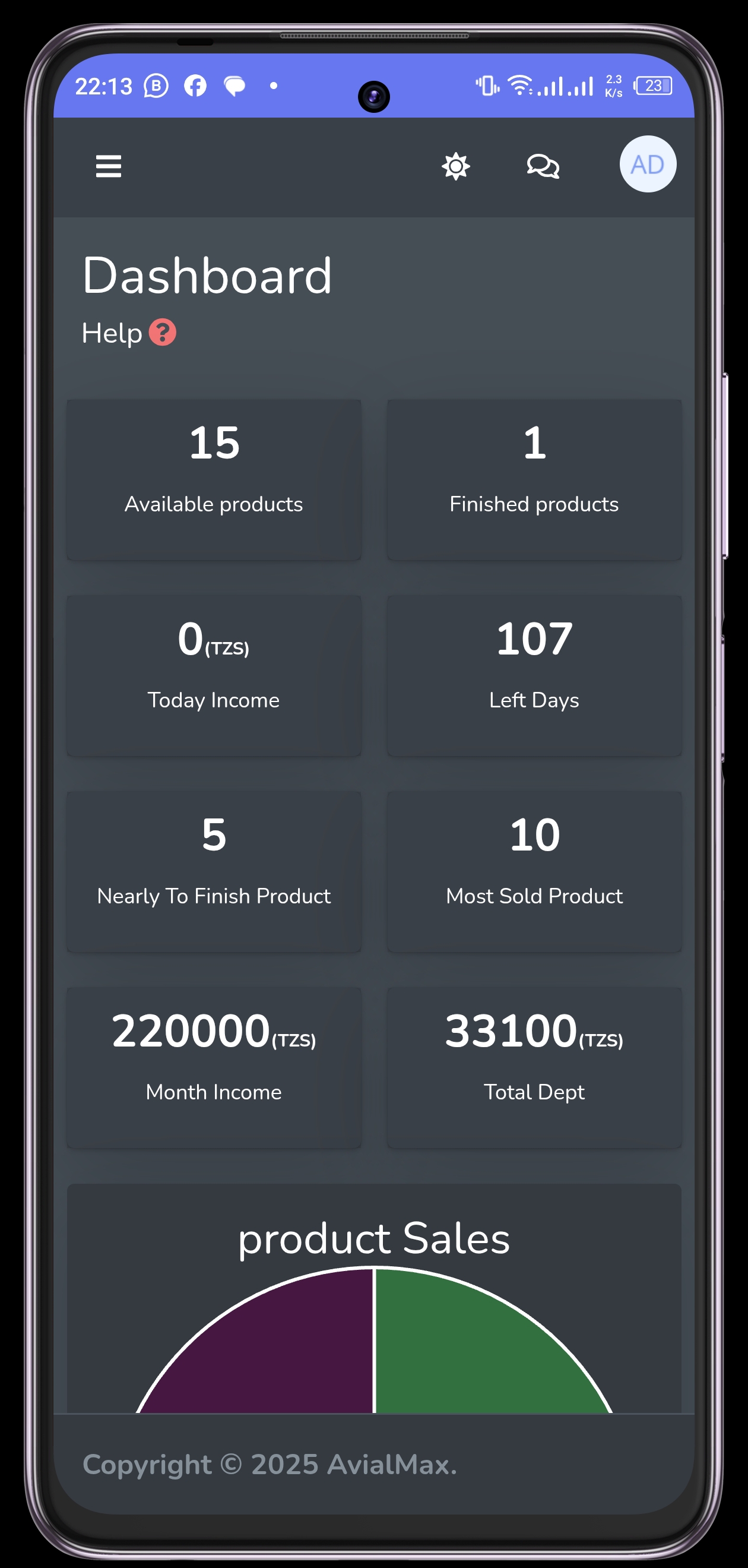Open the hamburger drawer menu
The height and width of the screenshot is (1568, 748).
(x=108, y=166)
